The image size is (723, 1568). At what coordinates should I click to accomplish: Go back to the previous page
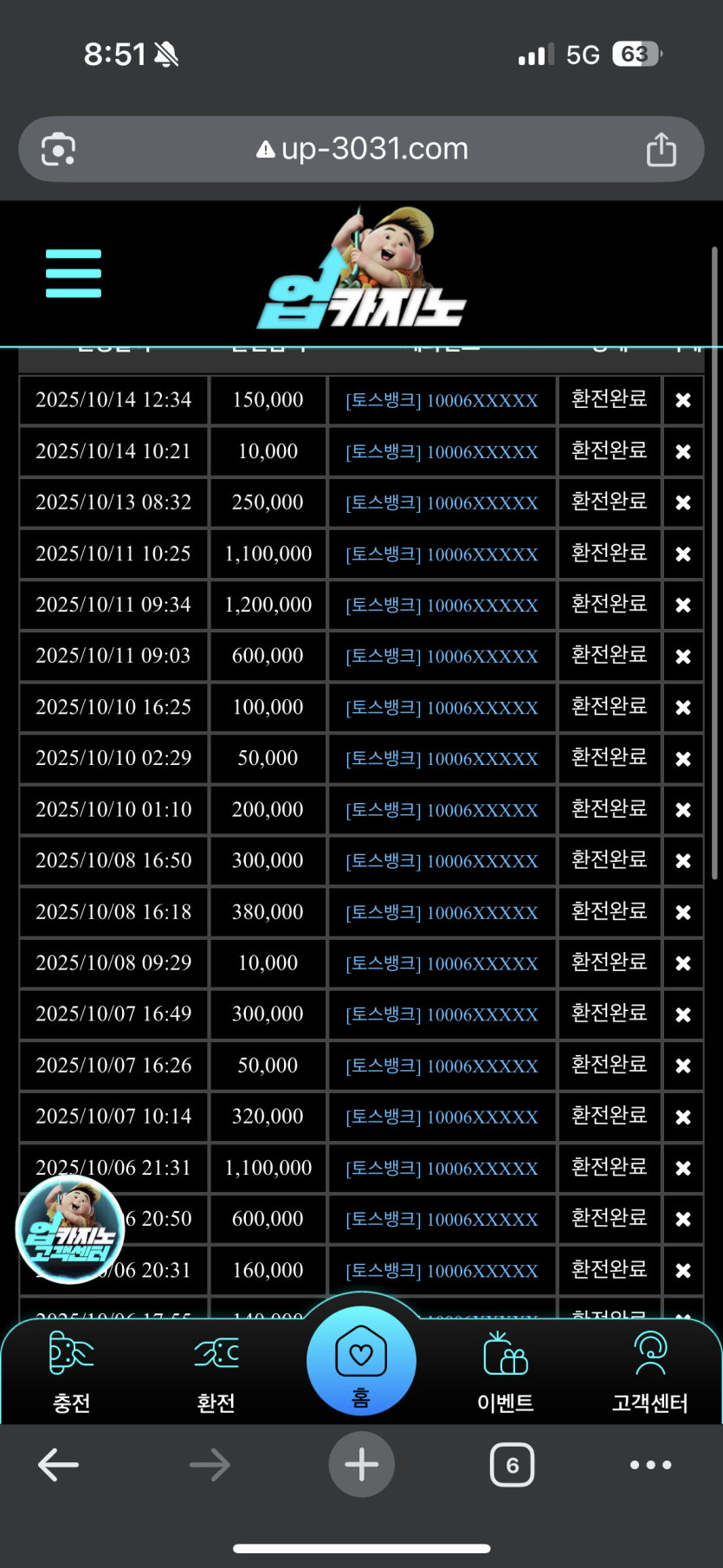(59, 1465)
